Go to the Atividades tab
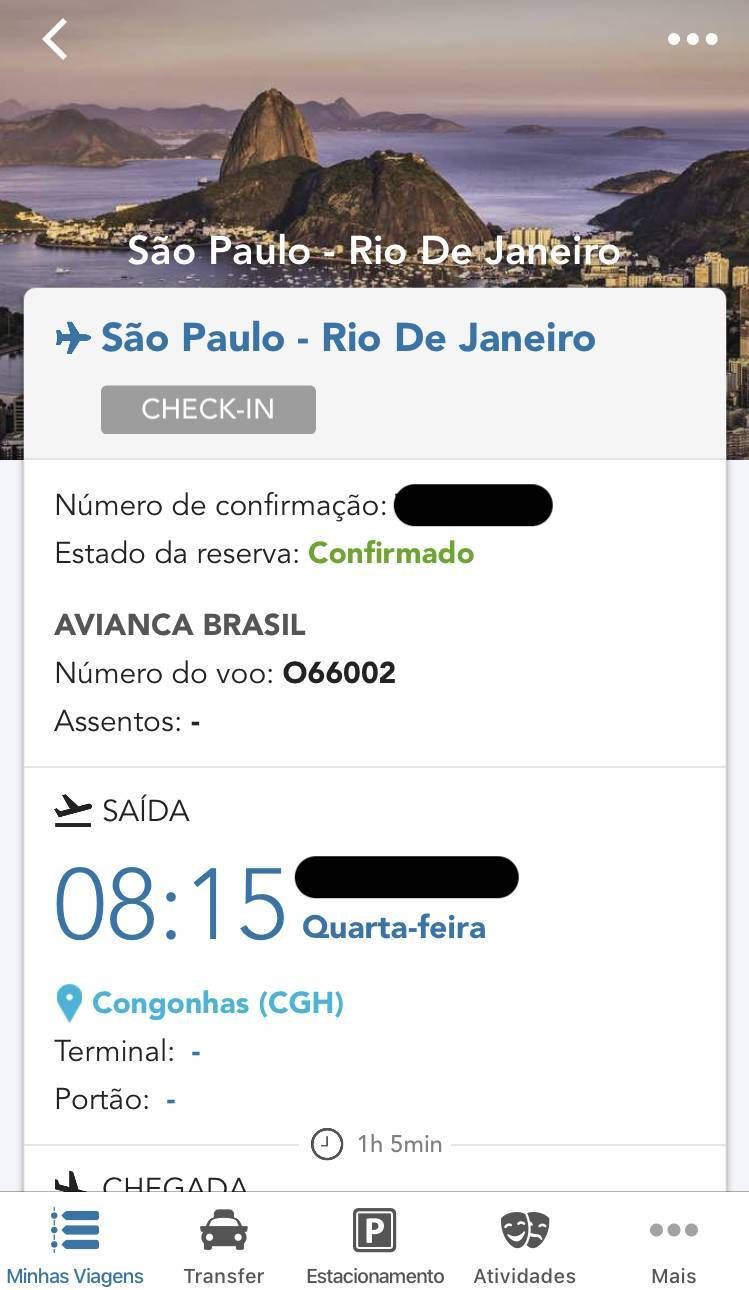The image size is (749, 1290). point(525,1246)
